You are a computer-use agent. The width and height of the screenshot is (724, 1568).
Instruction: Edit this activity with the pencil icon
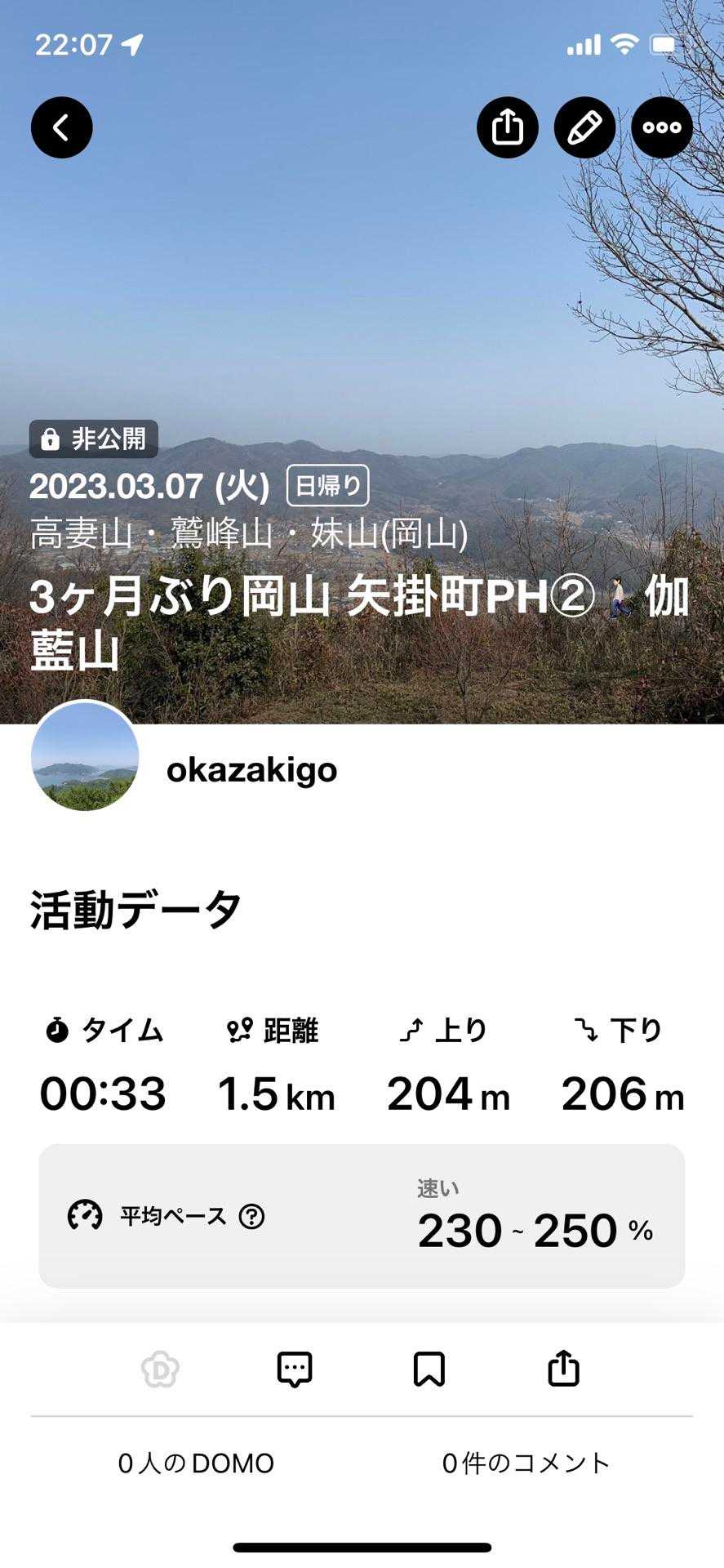point(584,127)
